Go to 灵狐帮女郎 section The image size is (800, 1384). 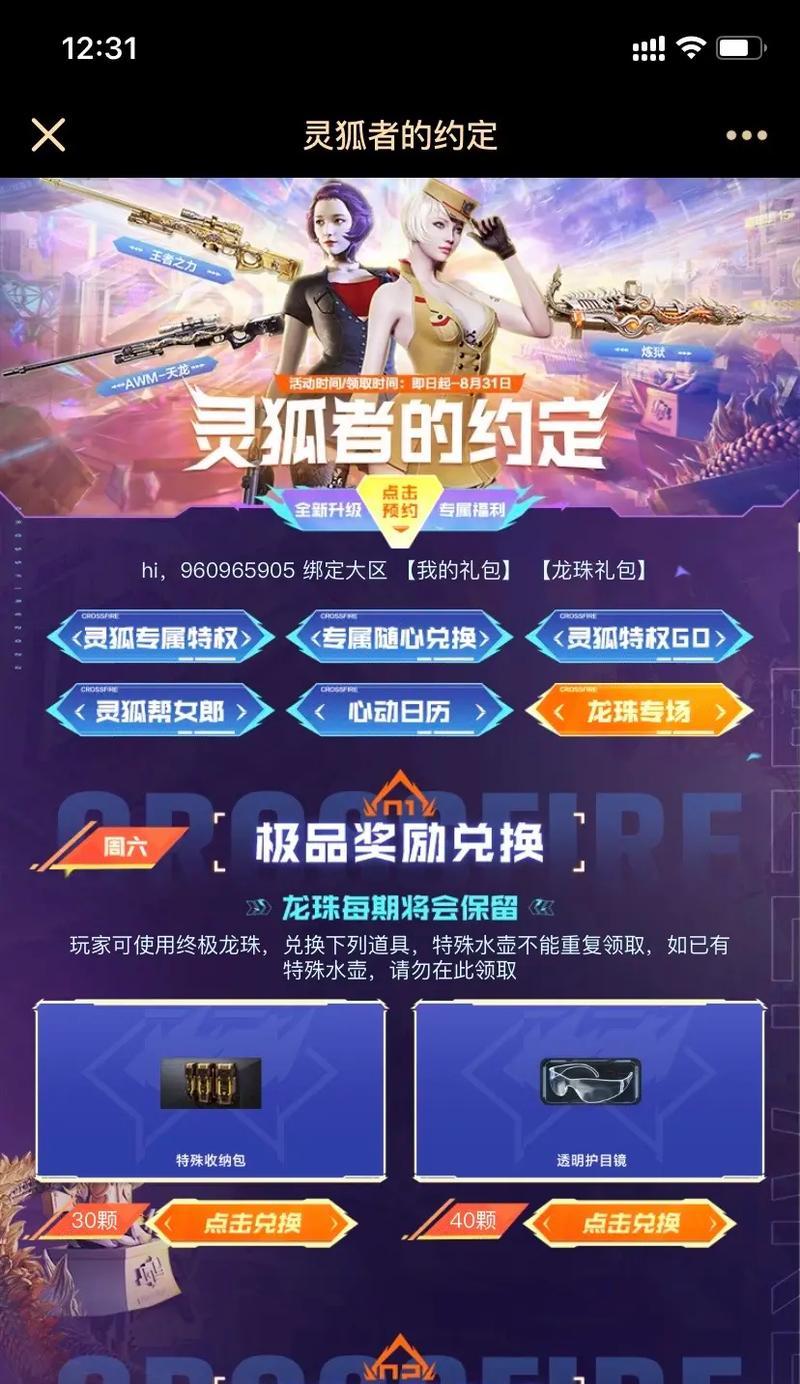pos(161,711)
